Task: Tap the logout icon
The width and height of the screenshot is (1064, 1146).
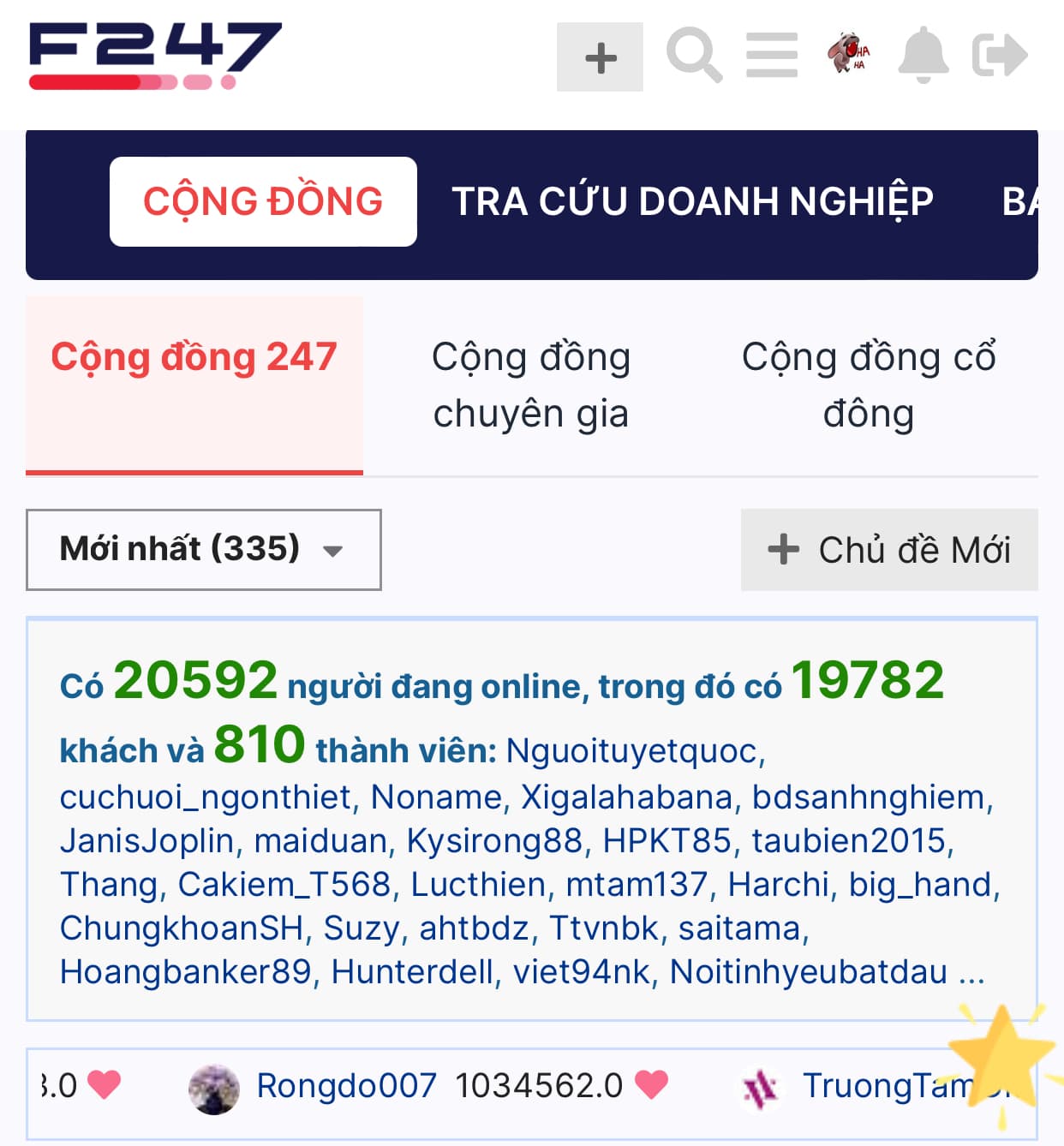Action: [x=1000, y=56]
